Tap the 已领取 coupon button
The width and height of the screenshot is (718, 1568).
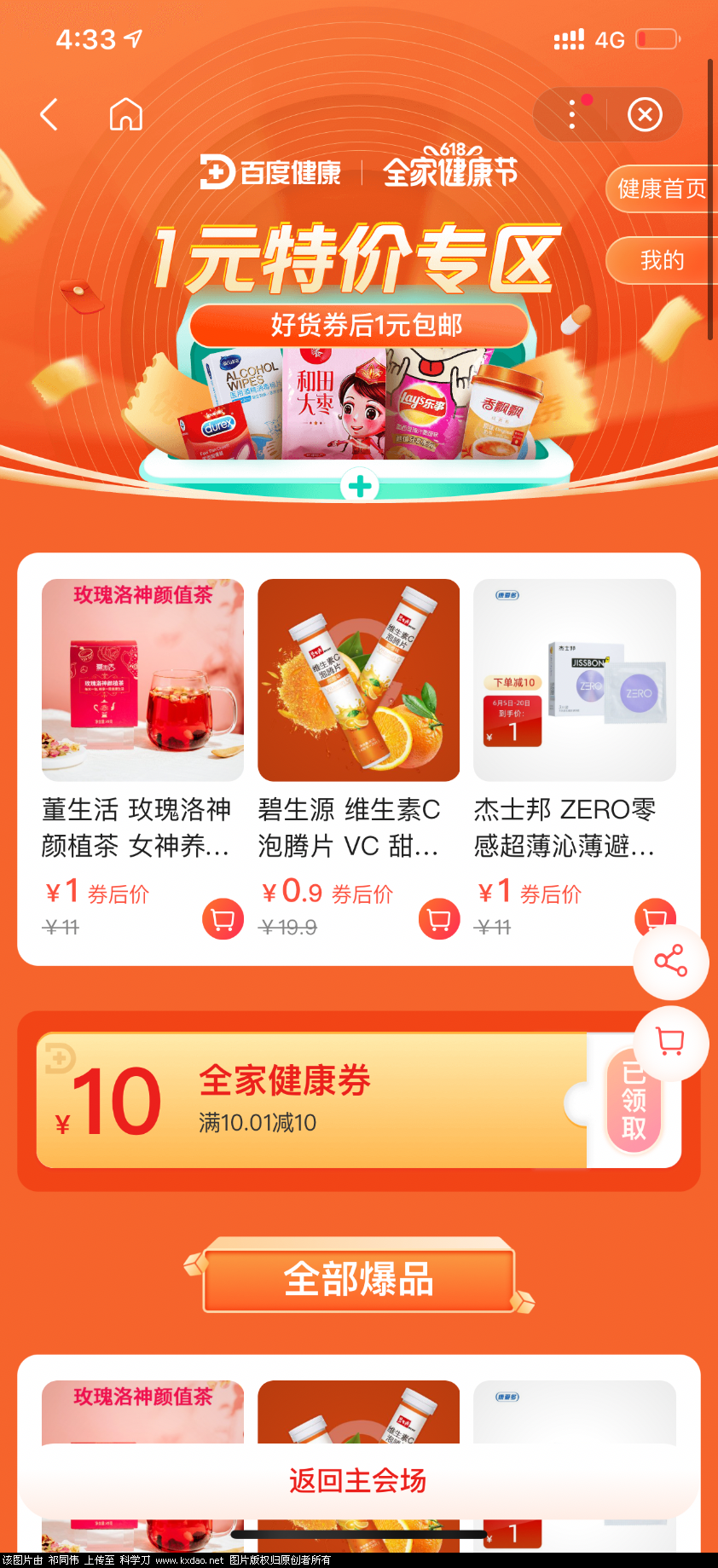633,1101
